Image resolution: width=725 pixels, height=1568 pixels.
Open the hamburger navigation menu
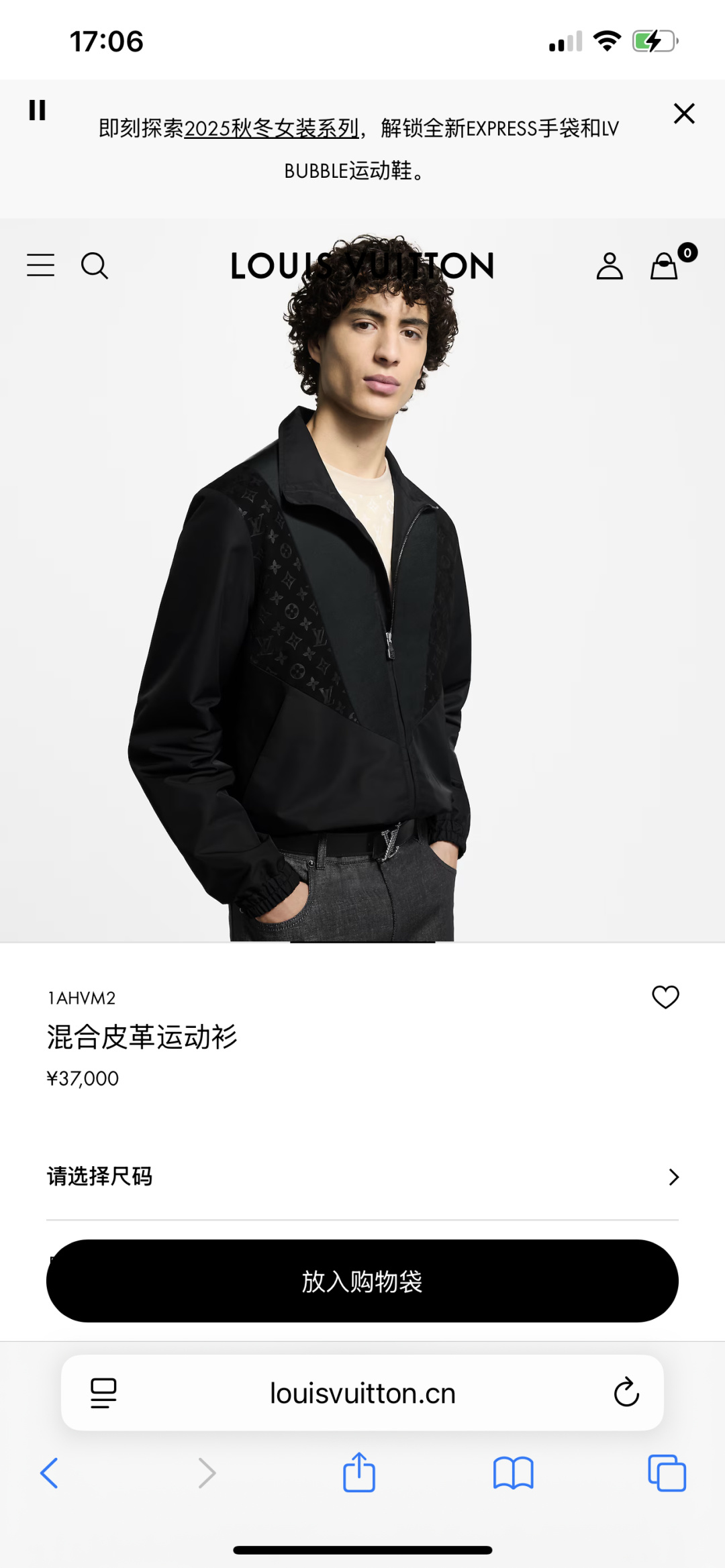point(40,266)
